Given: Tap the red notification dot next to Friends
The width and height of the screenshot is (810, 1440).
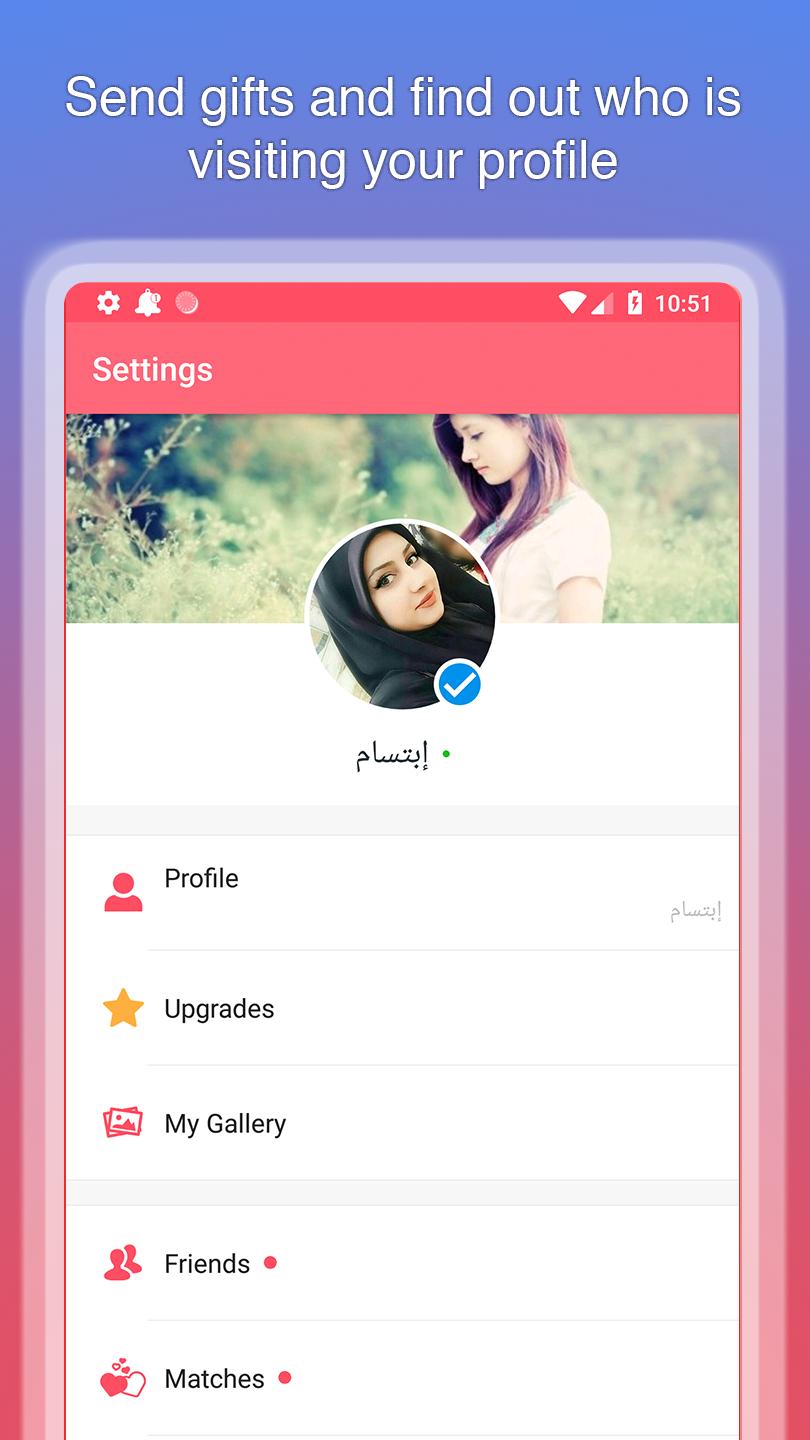Looking at the screenshot, I should click(x=270, y=1264).
